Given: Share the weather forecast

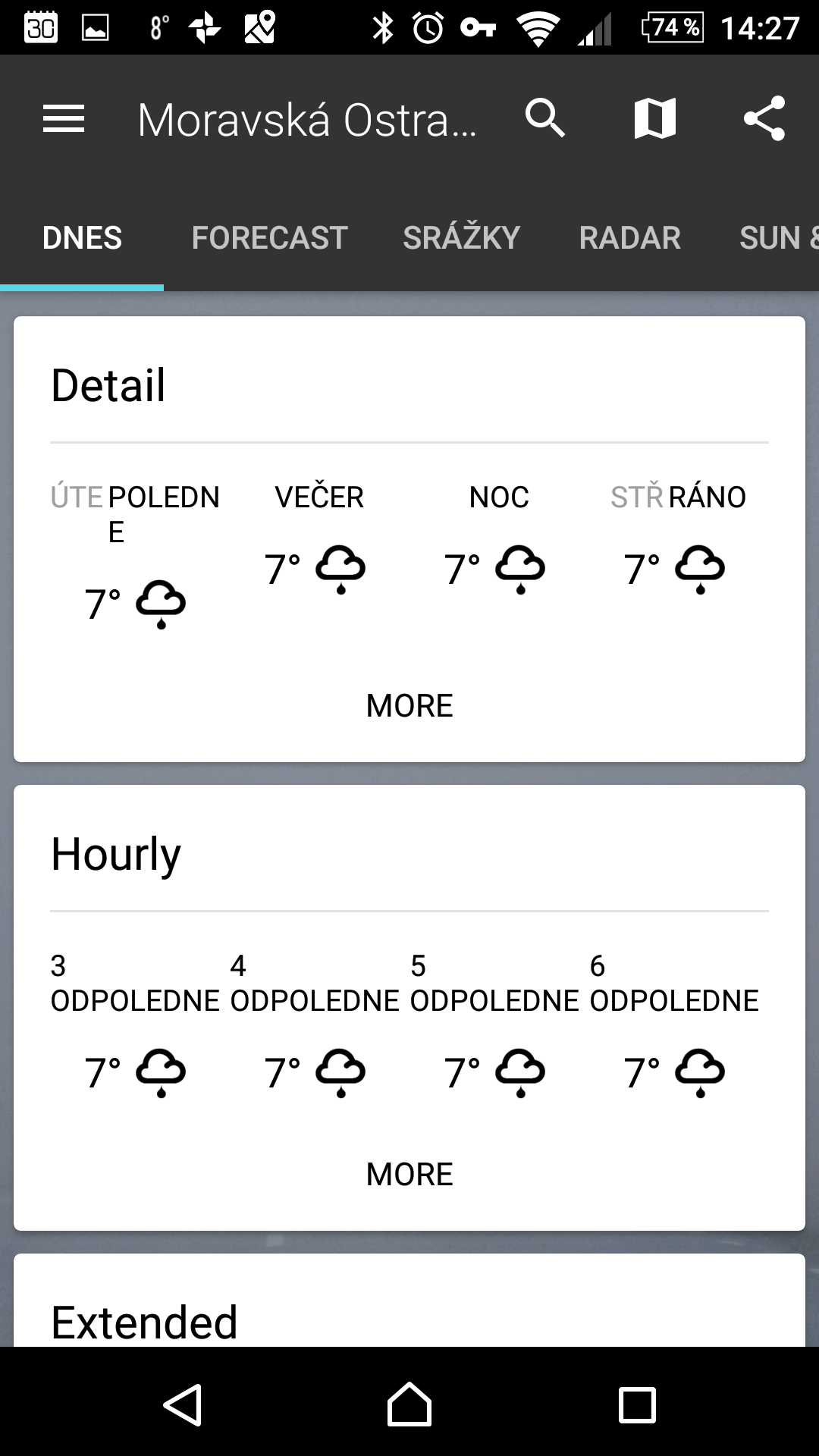Looking at the screenshot, I should pyautogui.click(x=764, y=118).
